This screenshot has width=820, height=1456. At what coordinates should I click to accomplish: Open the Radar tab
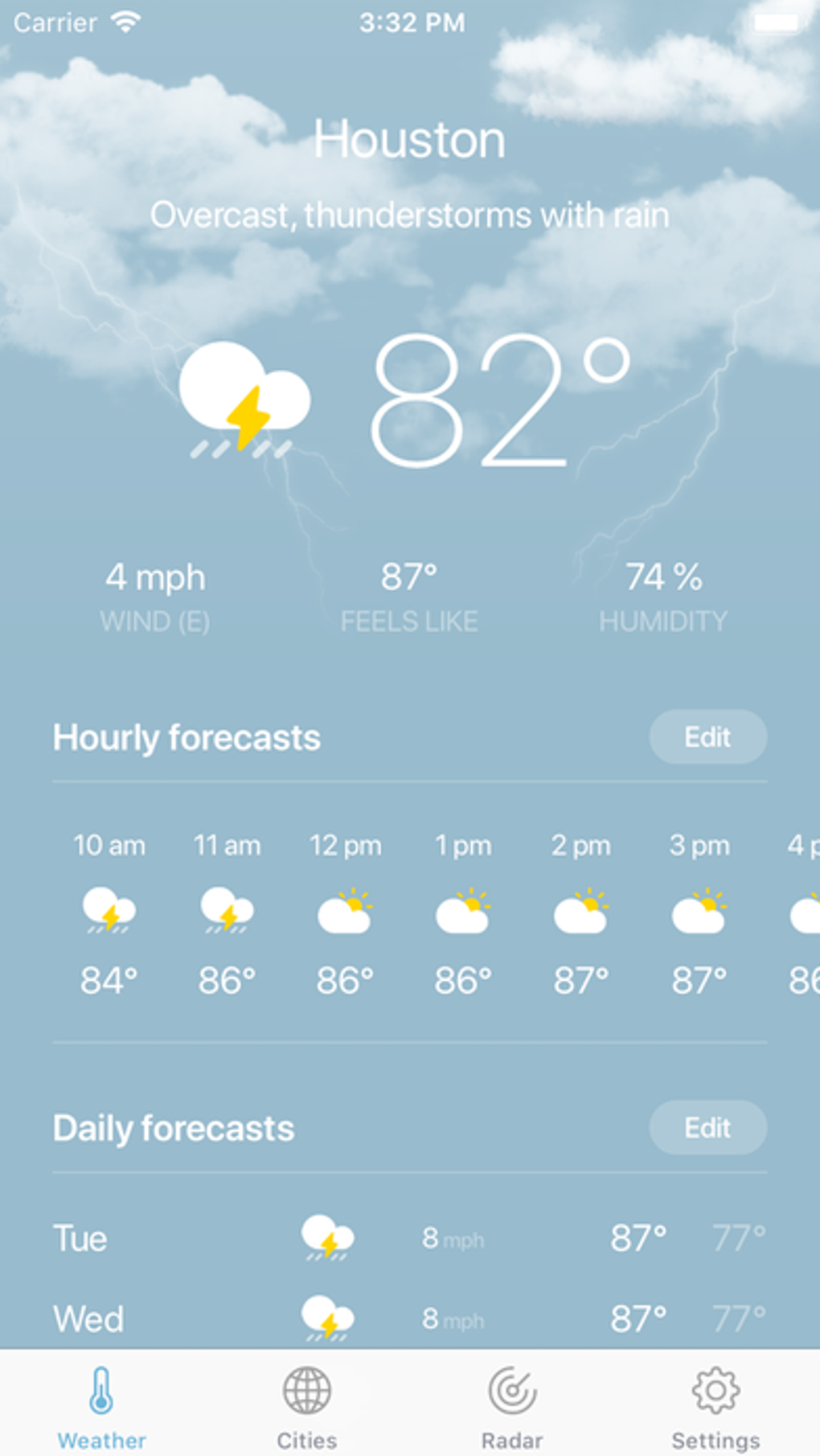click(512, 1407)
